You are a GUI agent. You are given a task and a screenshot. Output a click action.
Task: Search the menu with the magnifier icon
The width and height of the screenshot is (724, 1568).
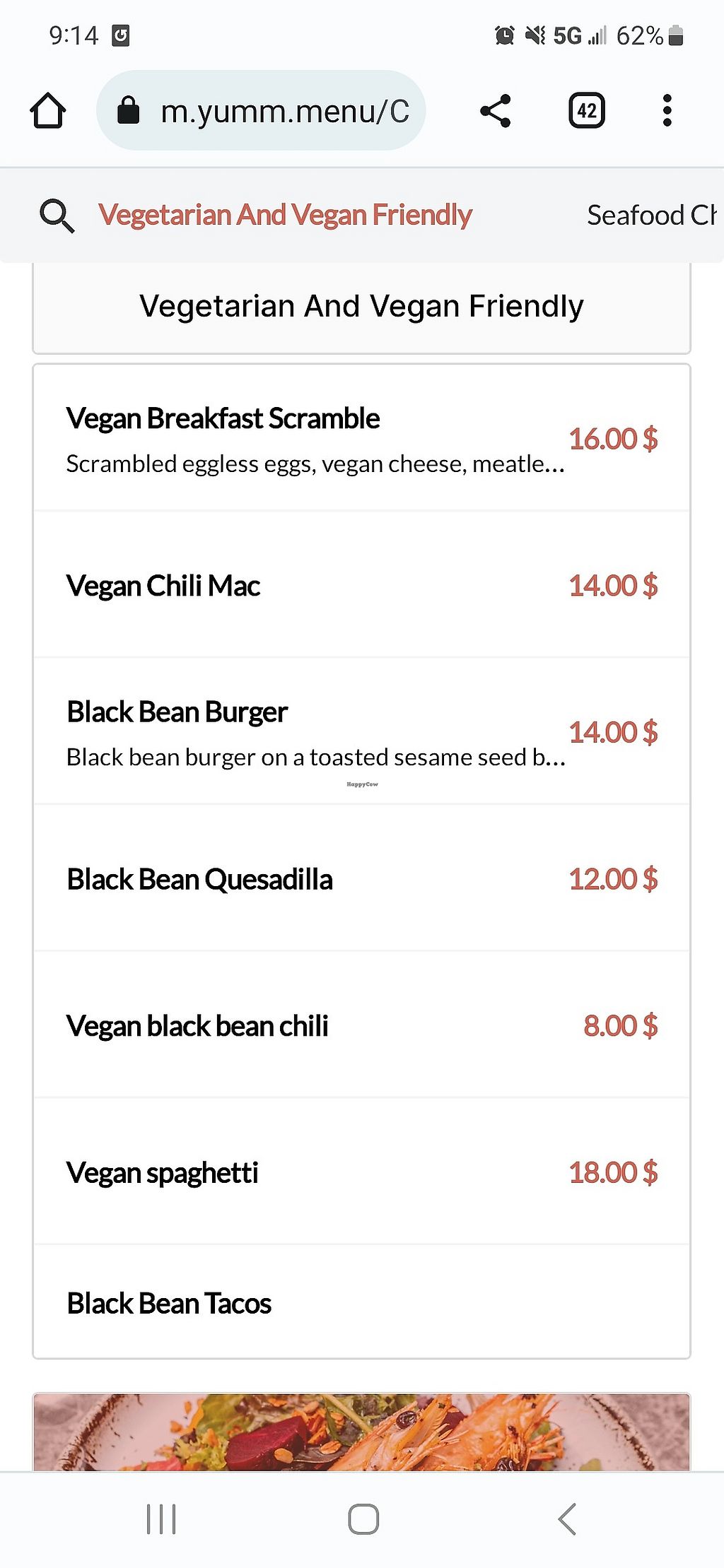57,216
